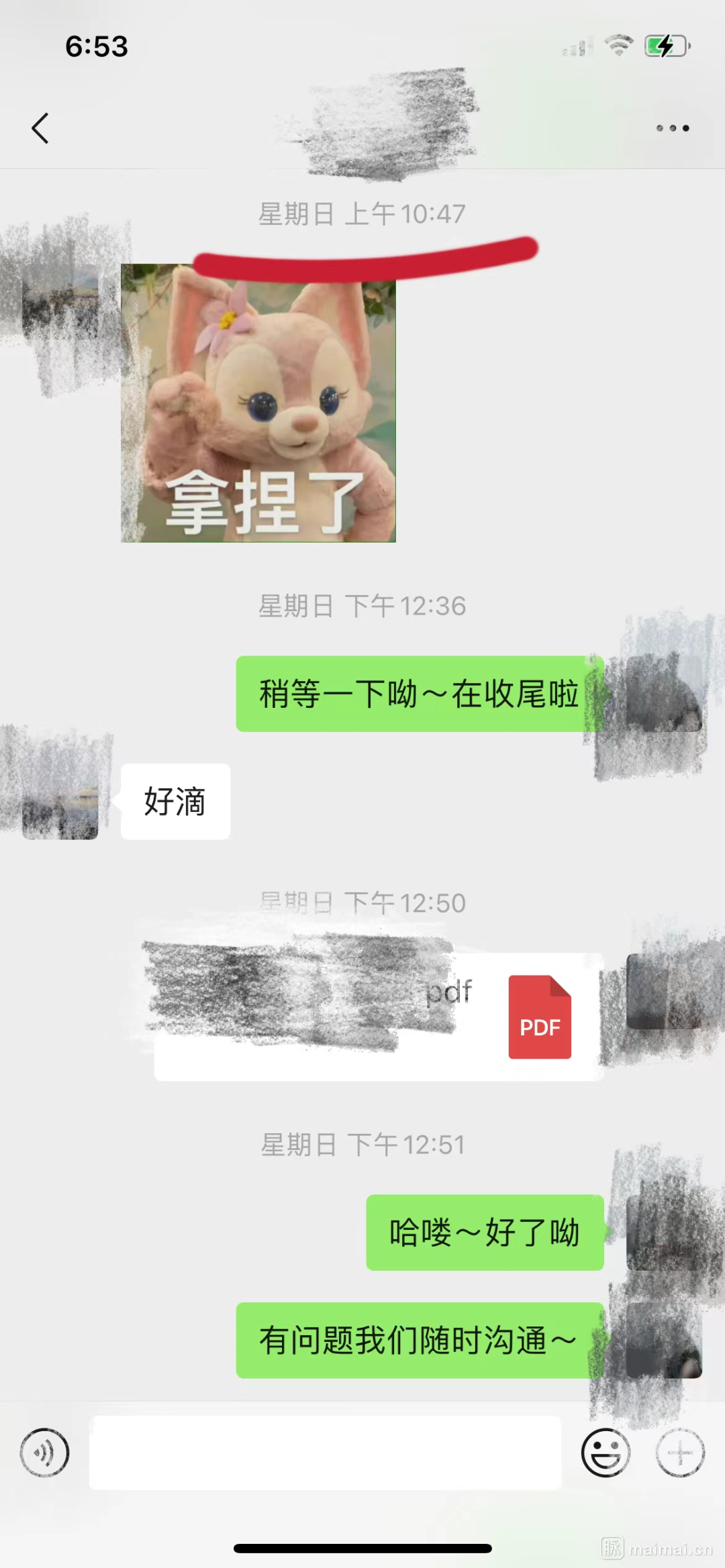This screenshot has width=725, height=1568.
Task: Focus the message text field
Action: pos(326,1453)
